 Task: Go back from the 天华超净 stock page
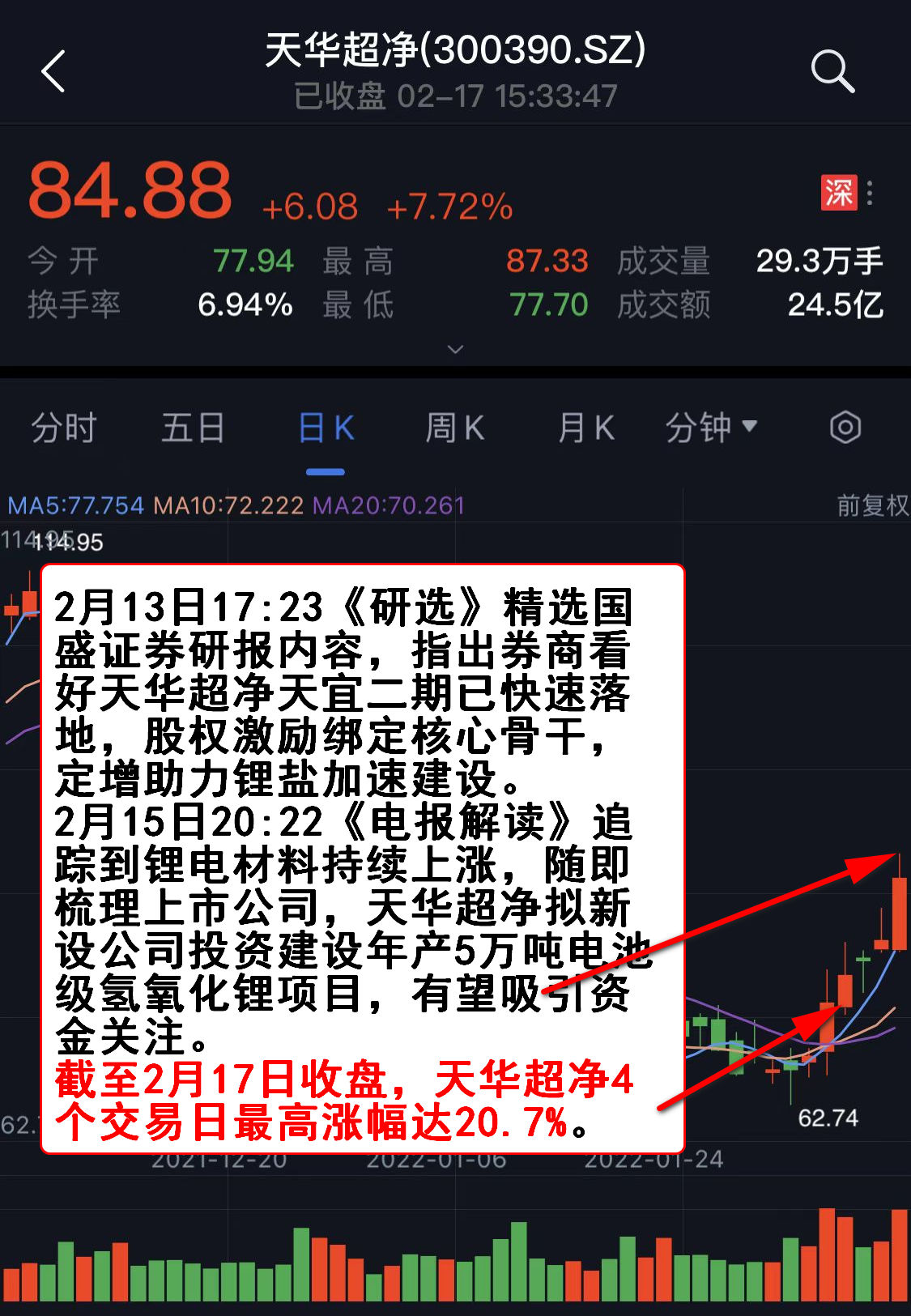[53, 71]
